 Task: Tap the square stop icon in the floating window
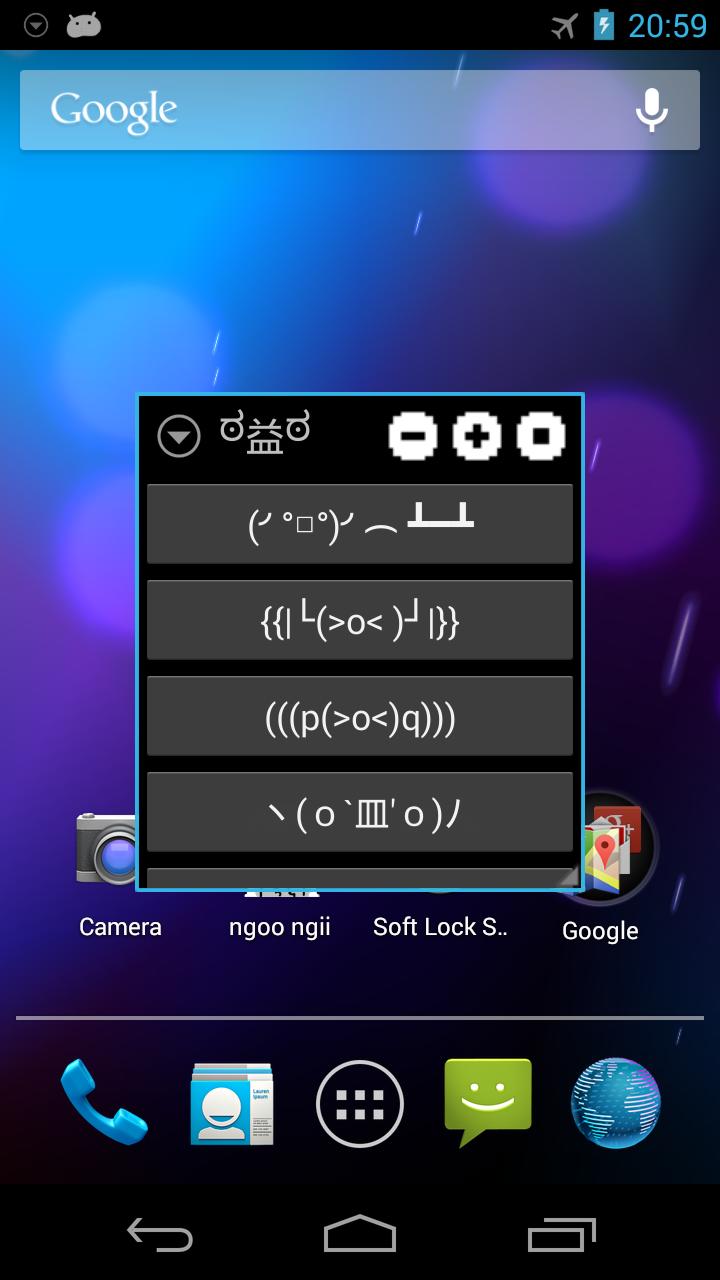coord(541,437)
